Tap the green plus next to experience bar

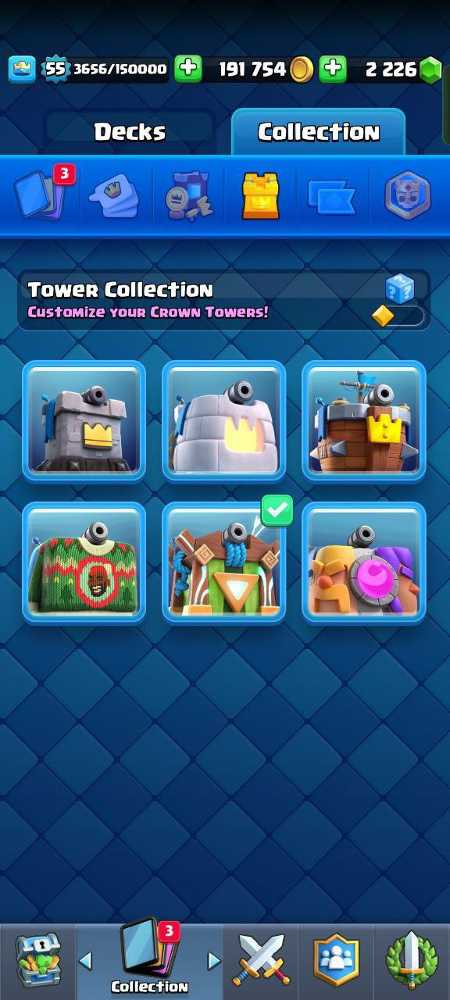(187, 69)
